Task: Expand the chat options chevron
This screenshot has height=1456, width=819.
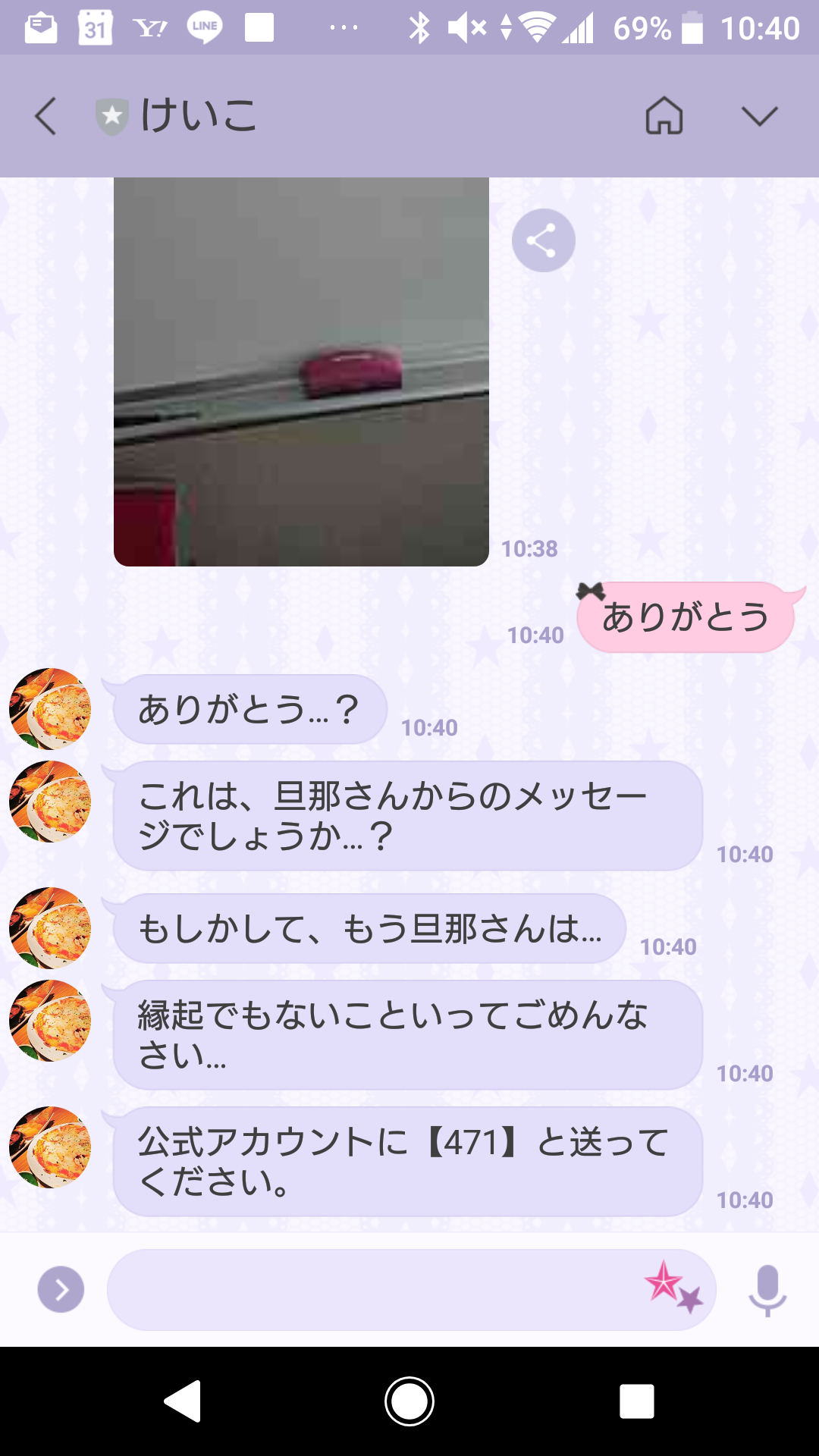Action: pos(759,116)
